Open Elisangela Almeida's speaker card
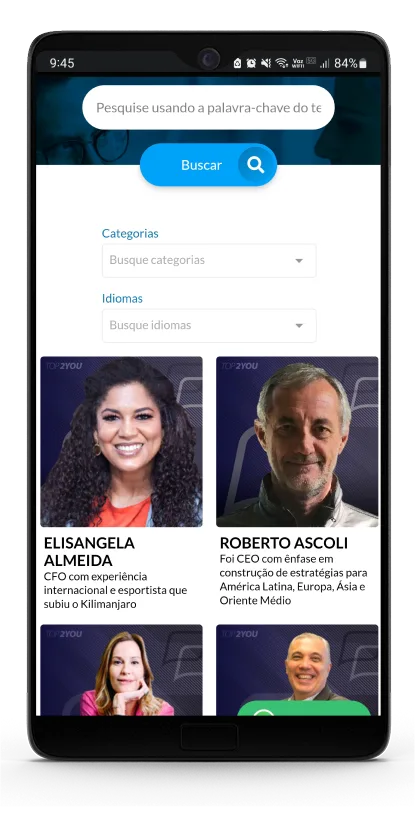This screenshot has width=415, height=830. tap(122, 484)
